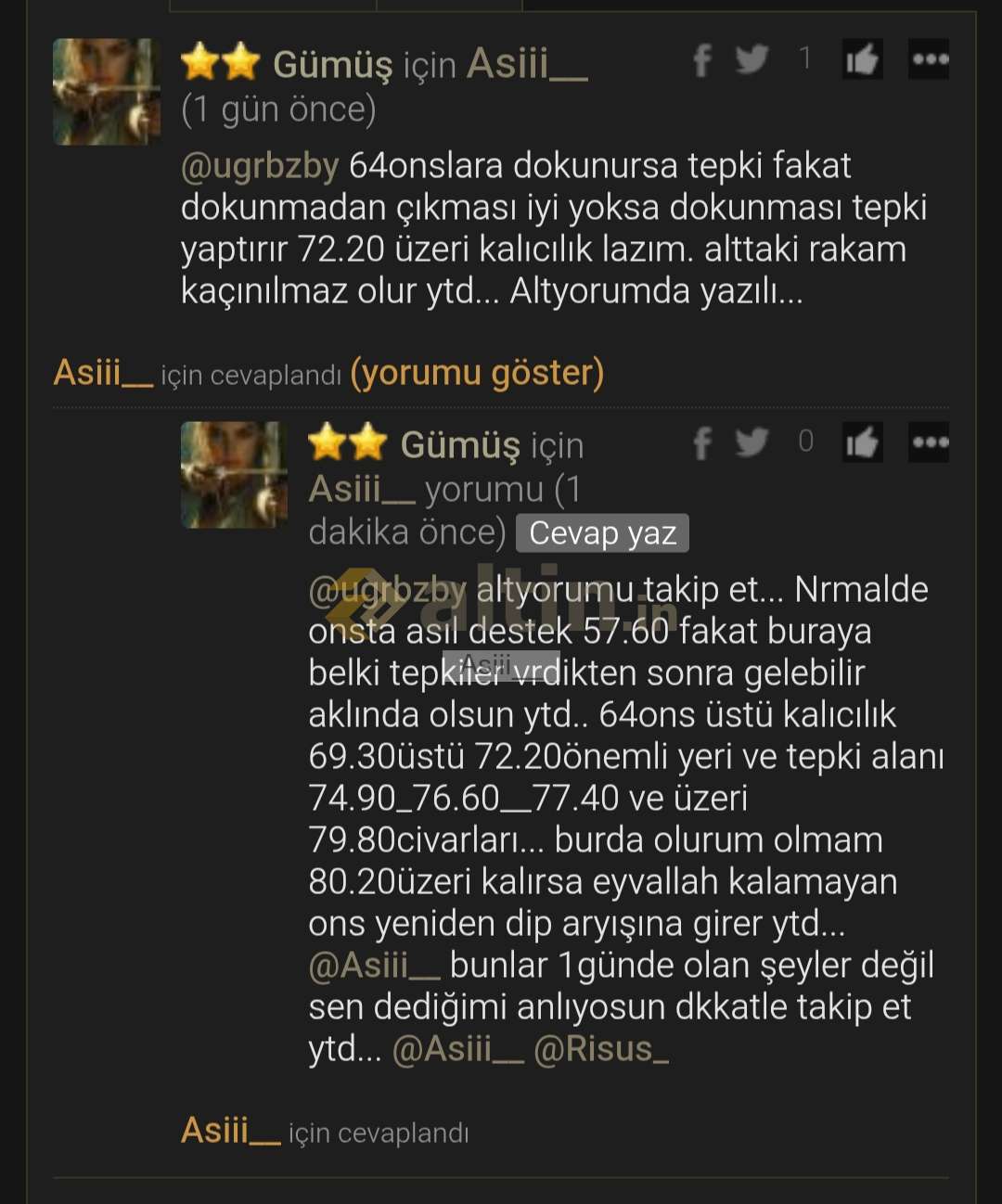Viewport: 1002px width, 1204px height.
Task: Share the 1 gün önce comment on Facebook
Action: tap(702, 60)
